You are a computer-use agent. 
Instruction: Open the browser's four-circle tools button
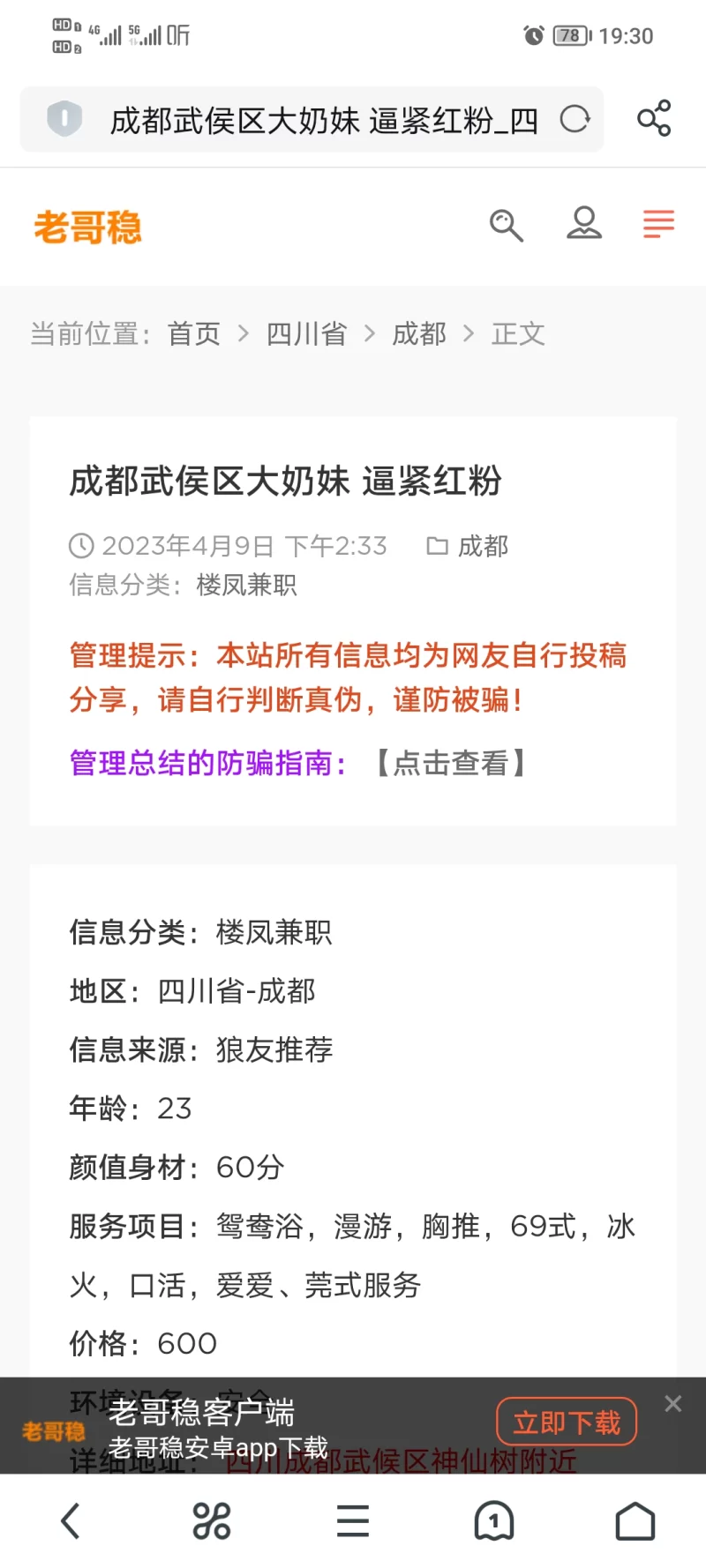[x=212, y=1520]
